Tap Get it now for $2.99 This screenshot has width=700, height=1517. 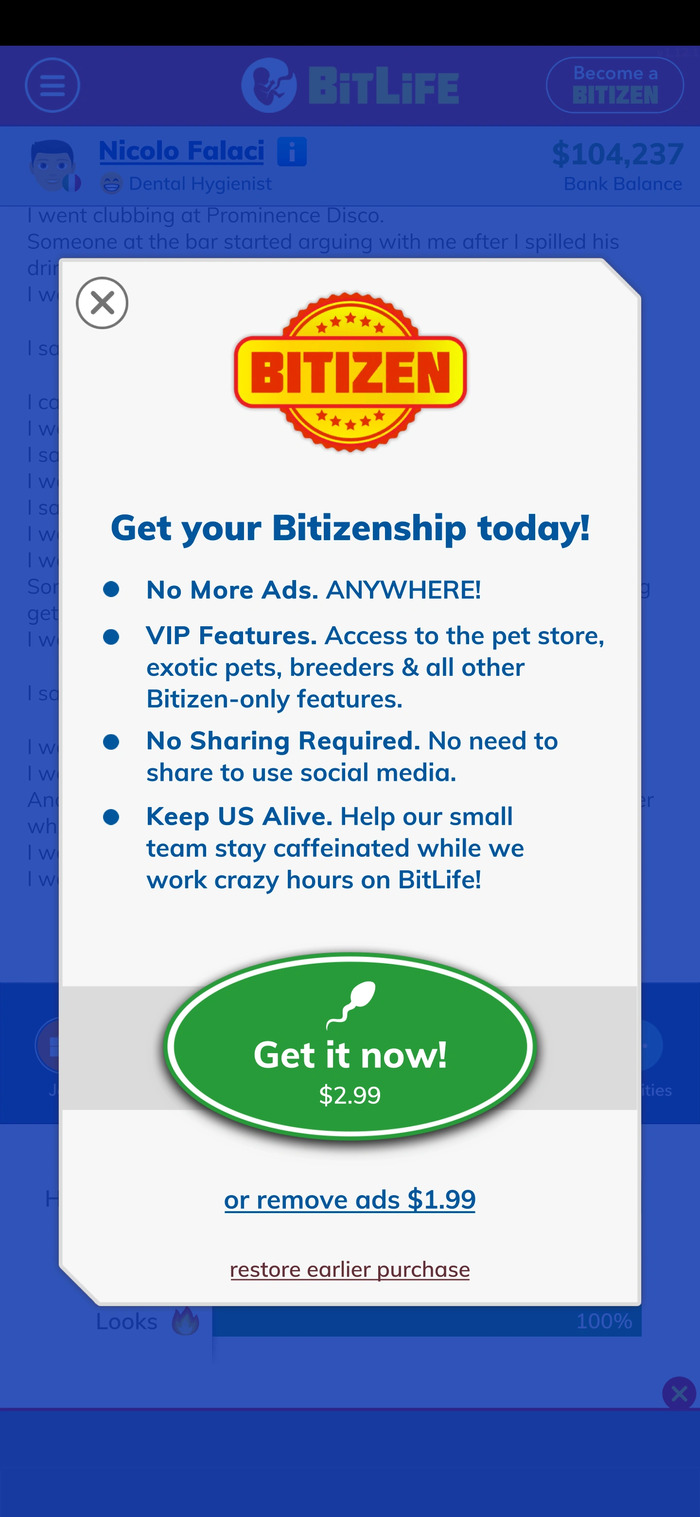[x=350, y=1047]
